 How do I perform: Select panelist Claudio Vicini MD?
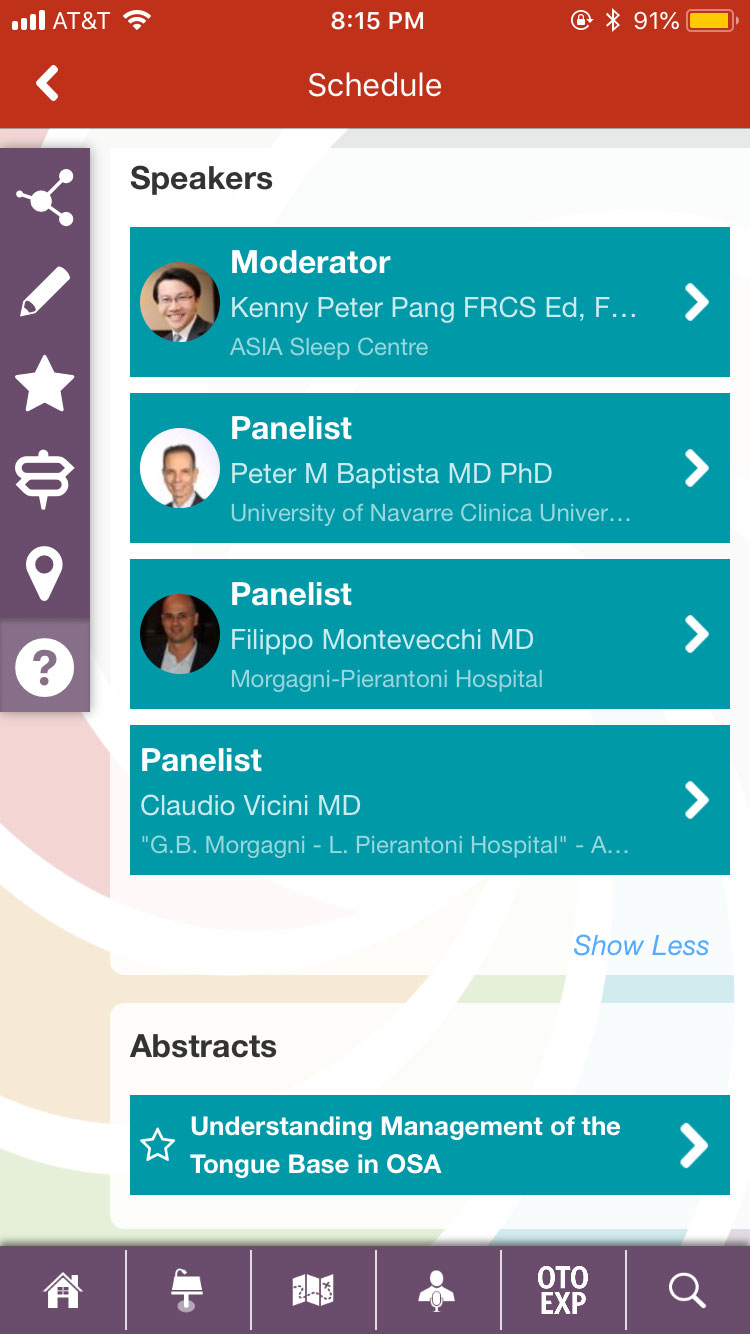(x=430, y=800)
